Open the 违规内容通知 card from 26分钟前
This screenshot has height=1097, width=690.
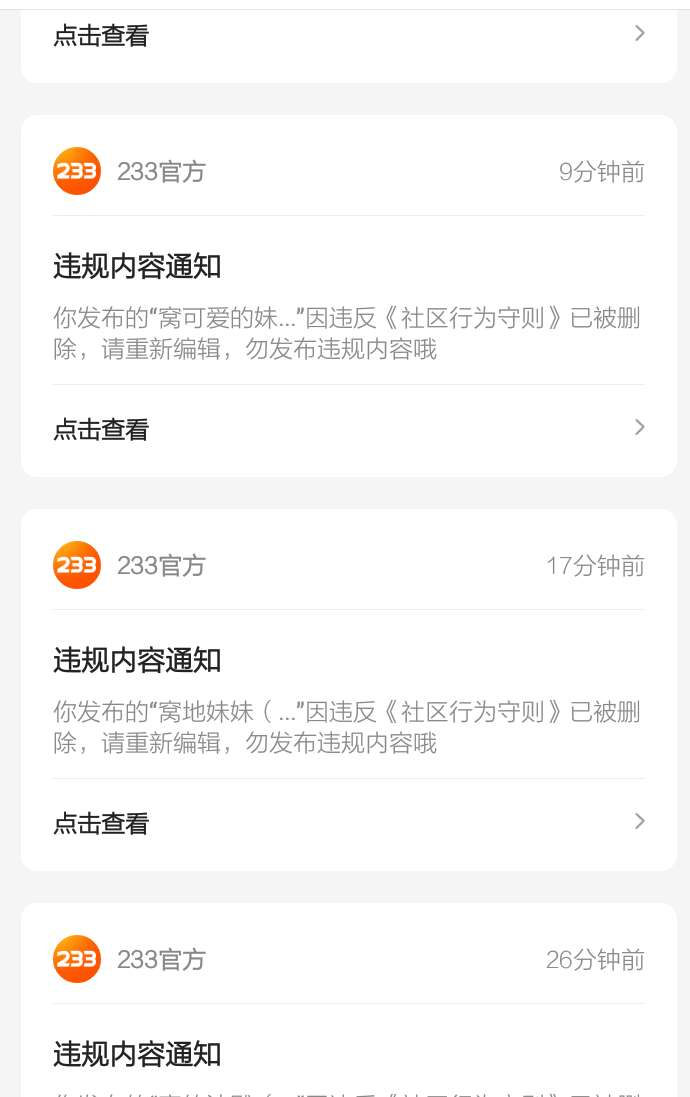click(348, 1000)
